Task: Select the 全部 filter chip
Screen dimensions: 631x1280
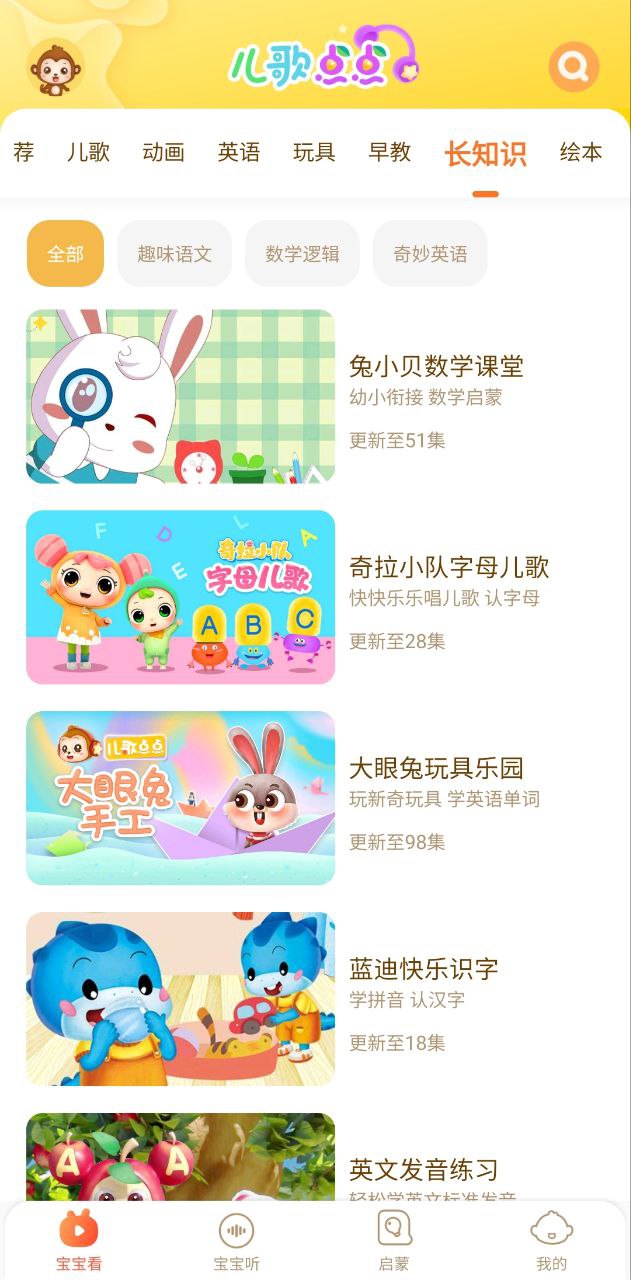Action: (x=65, y=254)
